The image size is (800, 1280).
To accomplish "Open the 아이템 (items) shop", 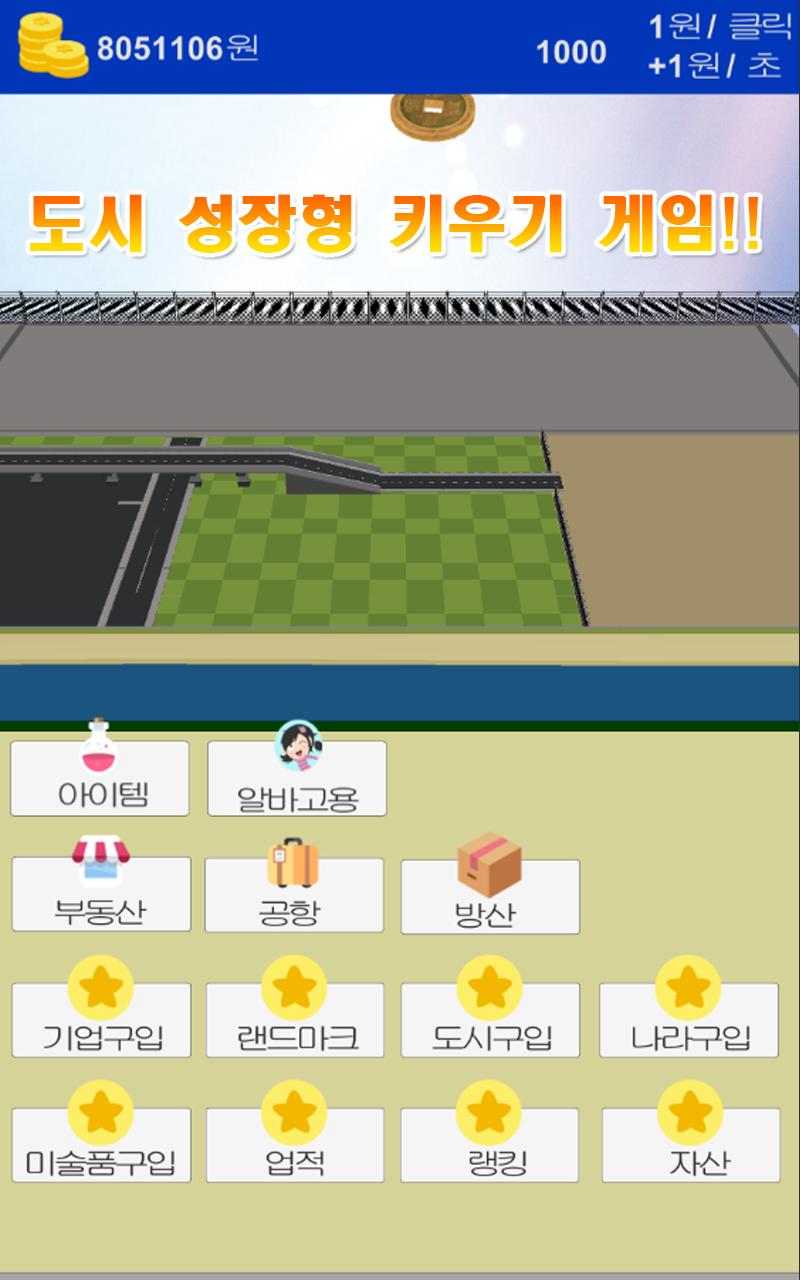I will coord(99,780).
